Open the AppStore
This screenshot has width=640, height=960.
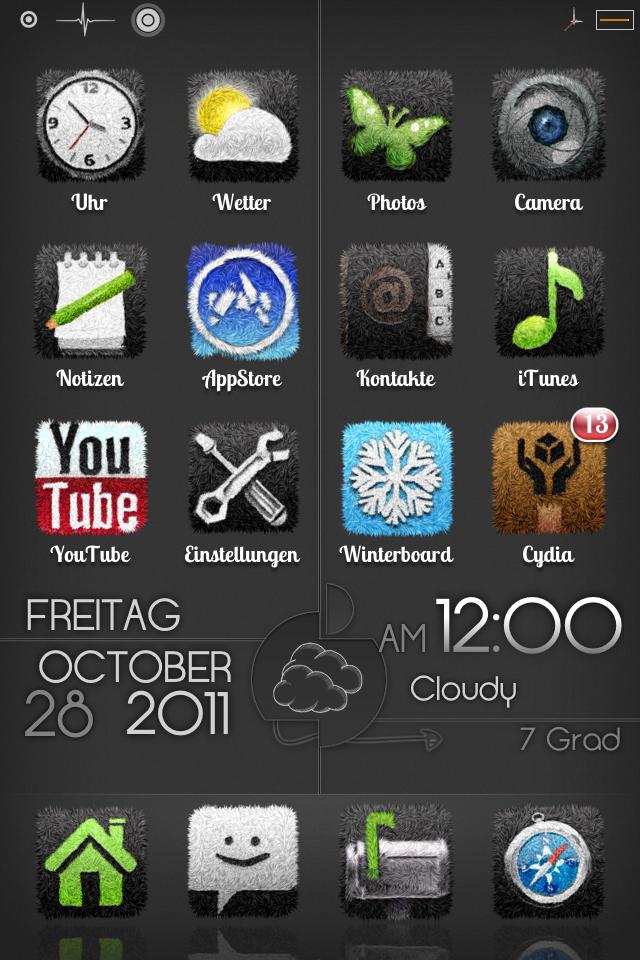coord(242,302)
